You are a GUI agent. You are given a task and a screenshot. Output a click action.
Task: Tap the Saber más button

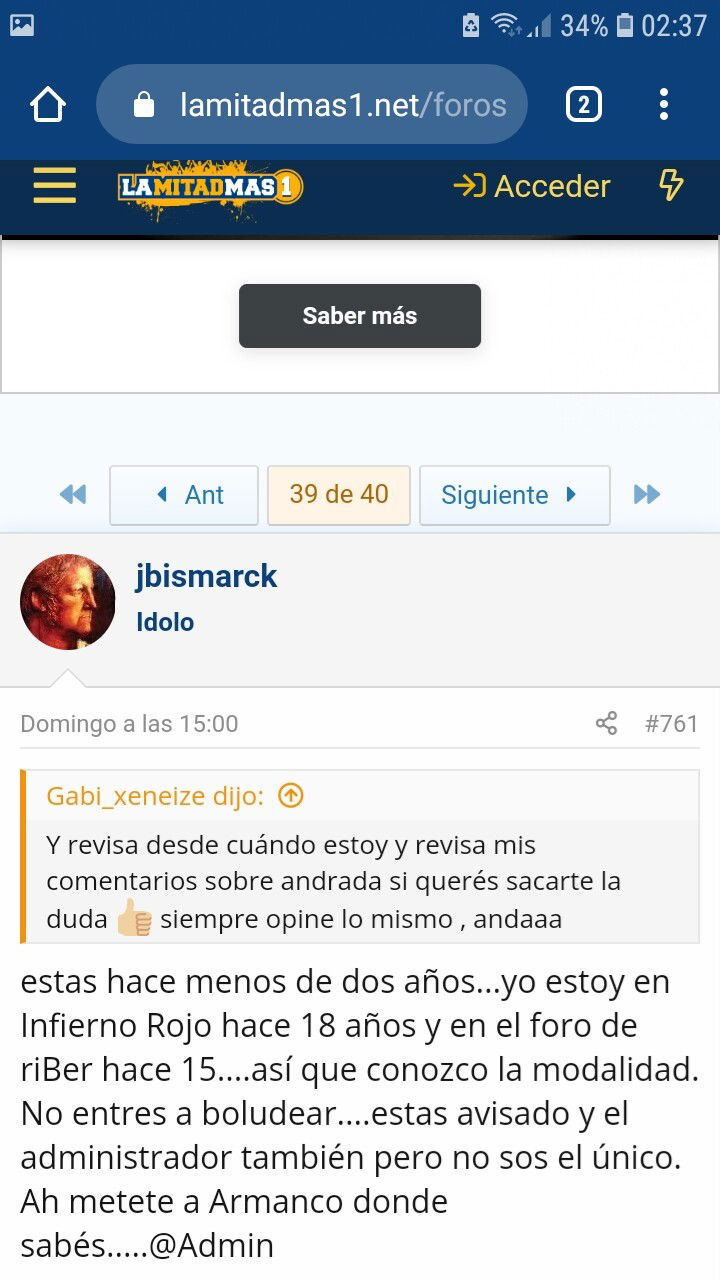(x=360, y=316)
